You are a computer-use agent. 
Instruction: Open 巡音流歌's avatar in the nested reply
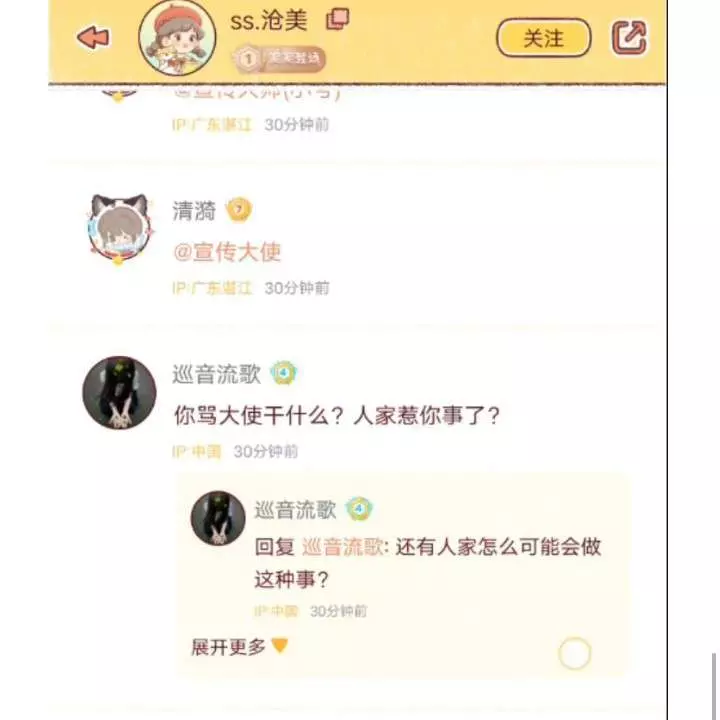218,518
